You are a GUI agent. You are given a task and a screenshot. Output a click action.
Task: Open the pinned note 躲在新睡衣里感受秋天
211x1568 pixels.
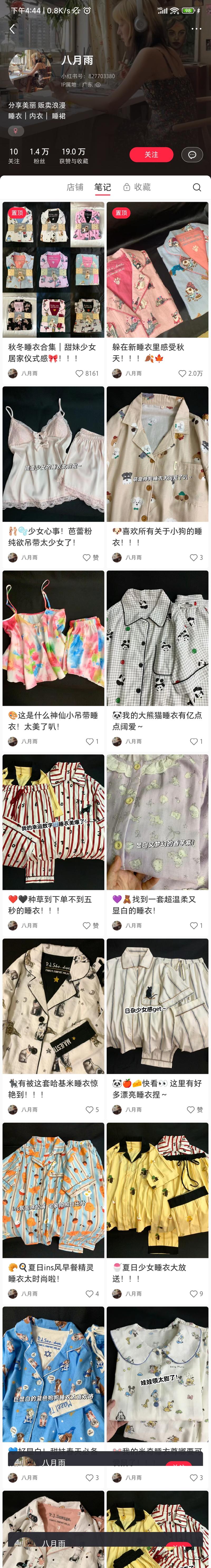pos(157,270)
